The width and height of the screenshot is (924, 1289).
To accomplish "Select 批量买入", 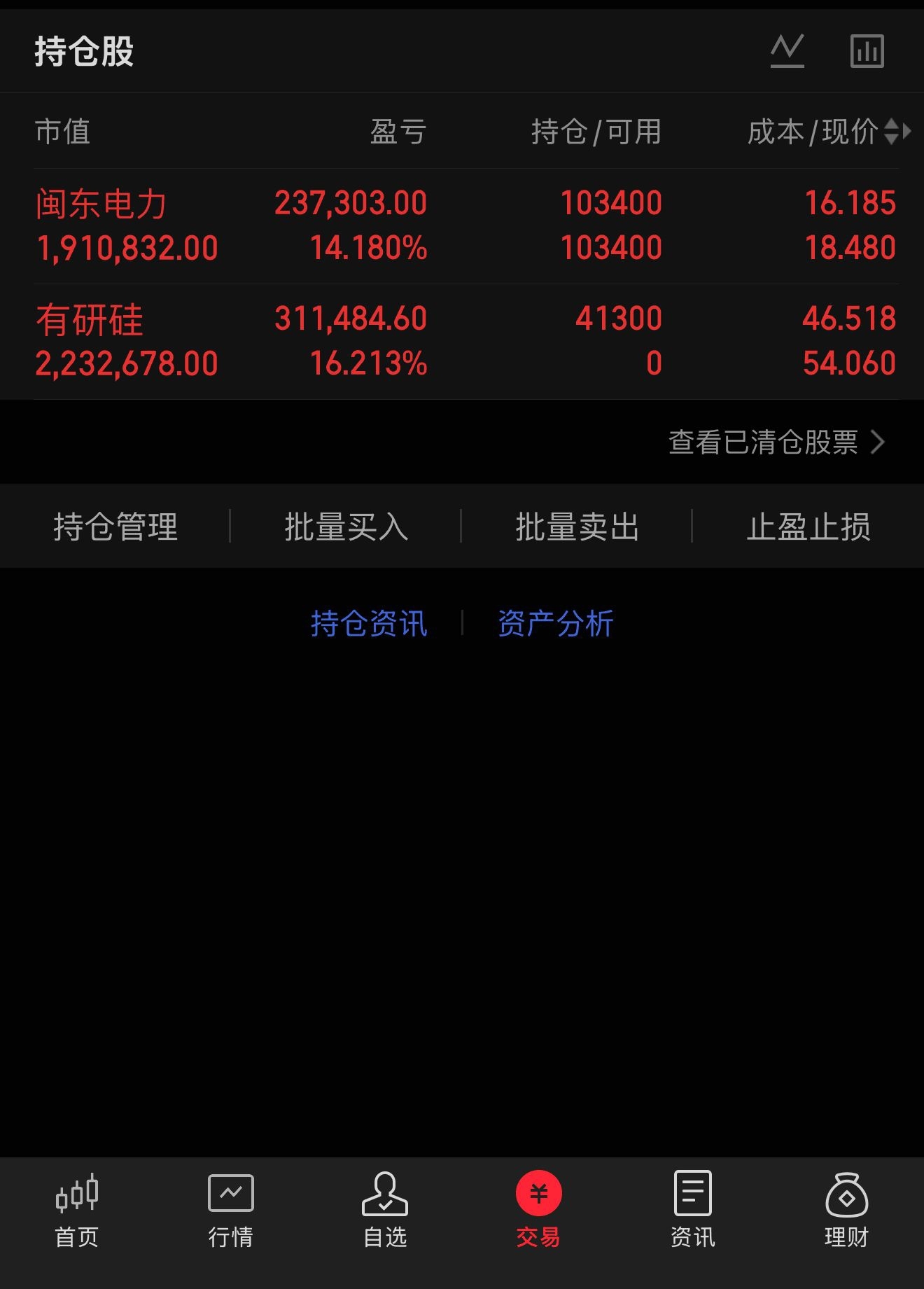I will (346, 527).
